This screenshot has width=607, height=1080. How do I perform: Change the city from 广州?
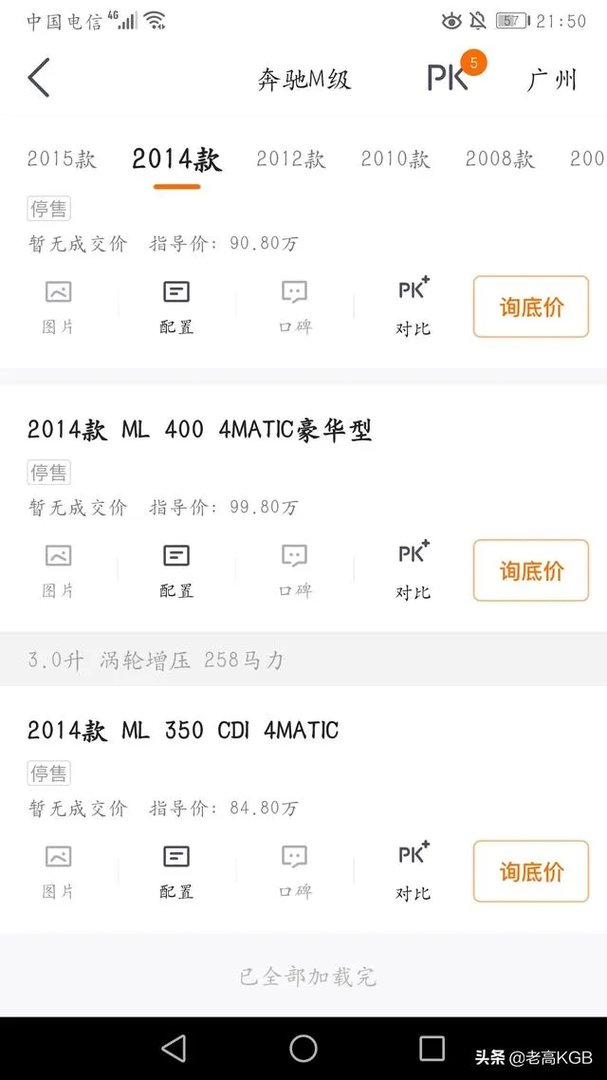(552, 80)
